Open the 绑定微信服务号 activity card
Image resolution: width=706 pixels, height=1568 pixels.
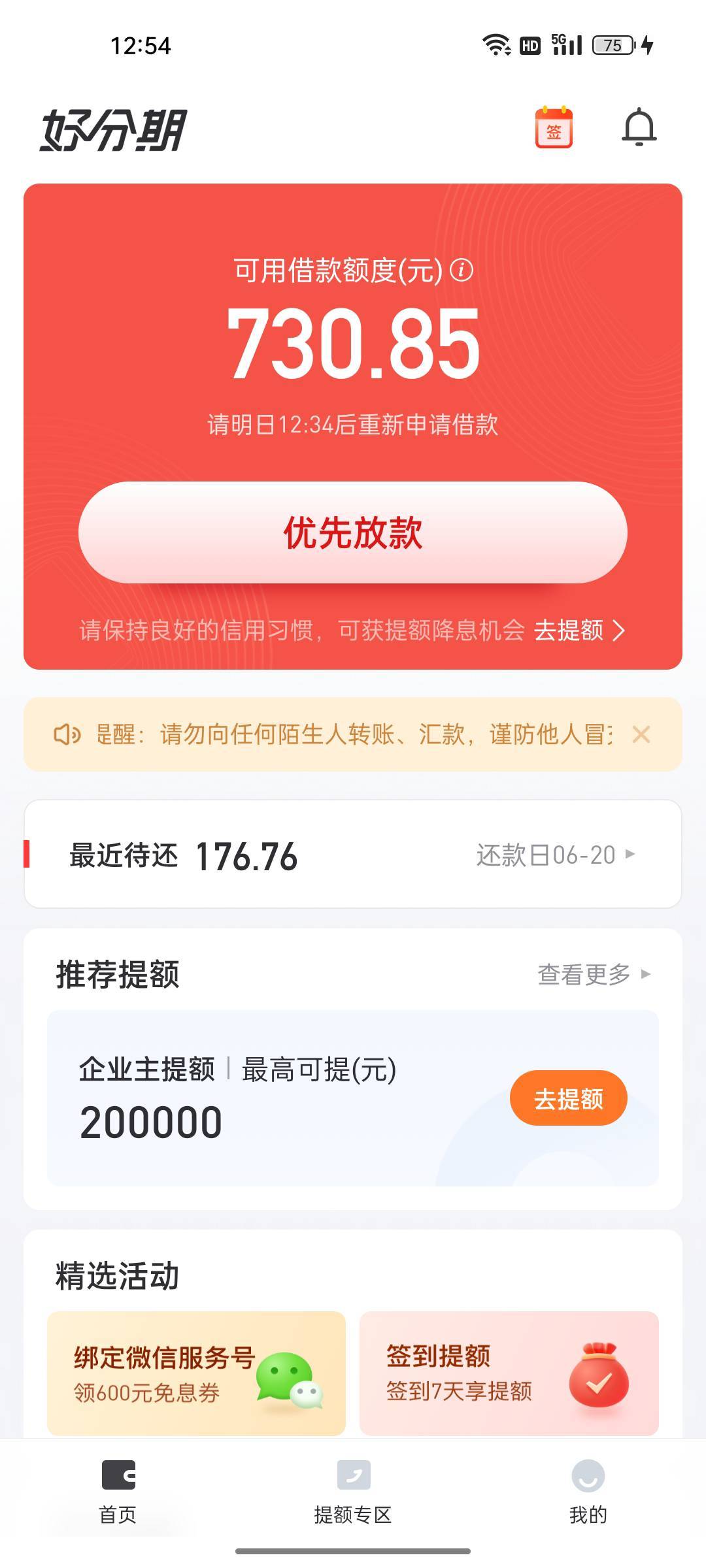(196, 1373)
